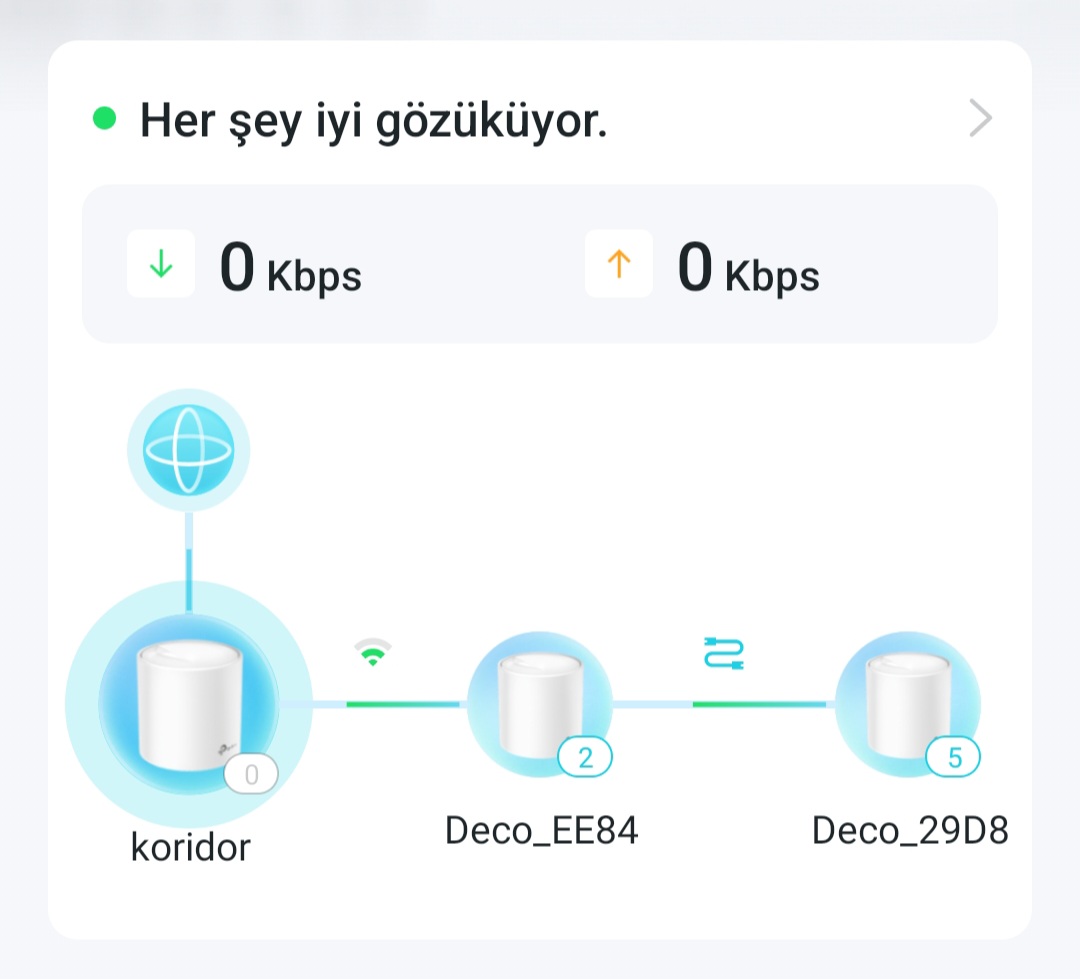Tap the internet globe icon
This screenshot has height=979, width=1080.
pyautogui.click(x=188, y=450)
